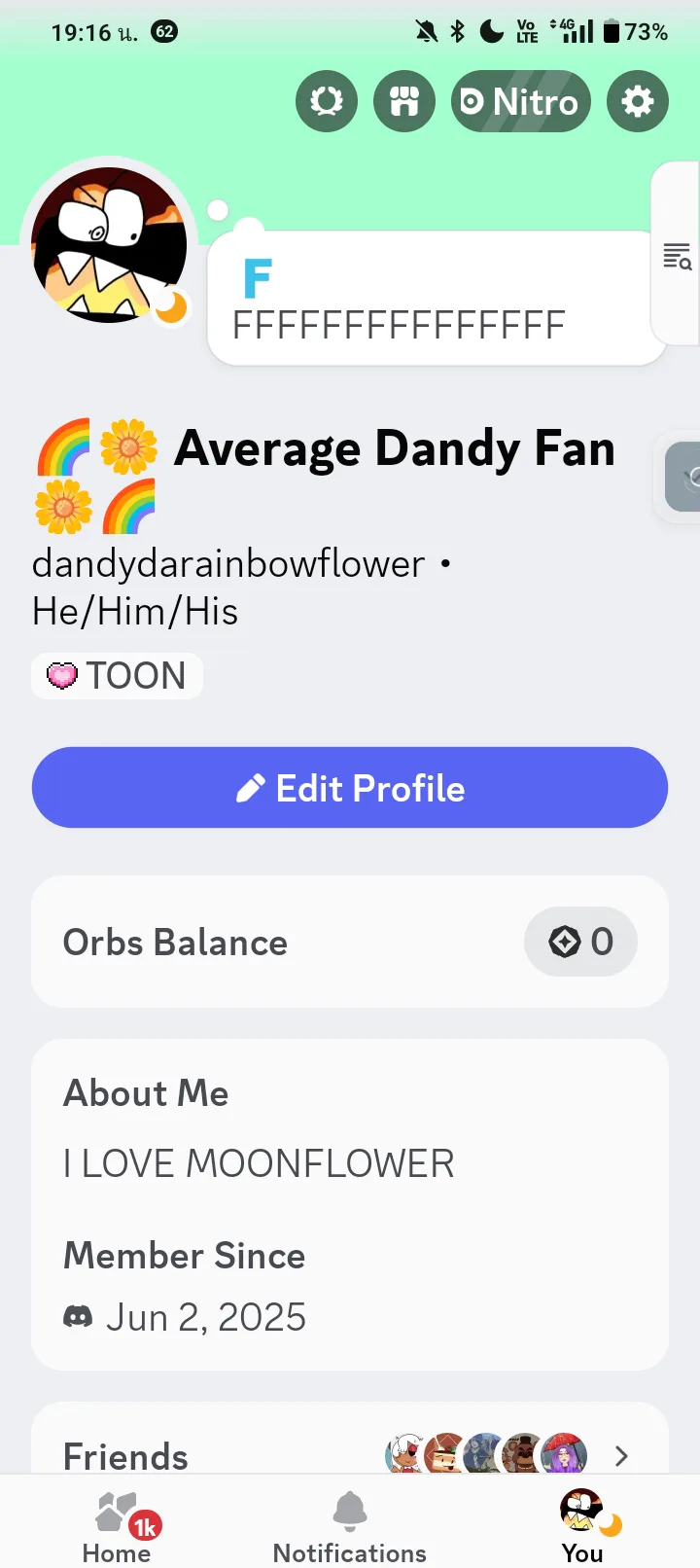Open the status icon beside the shop
Screen dimensions: 700x1568
tap(327, 101)
